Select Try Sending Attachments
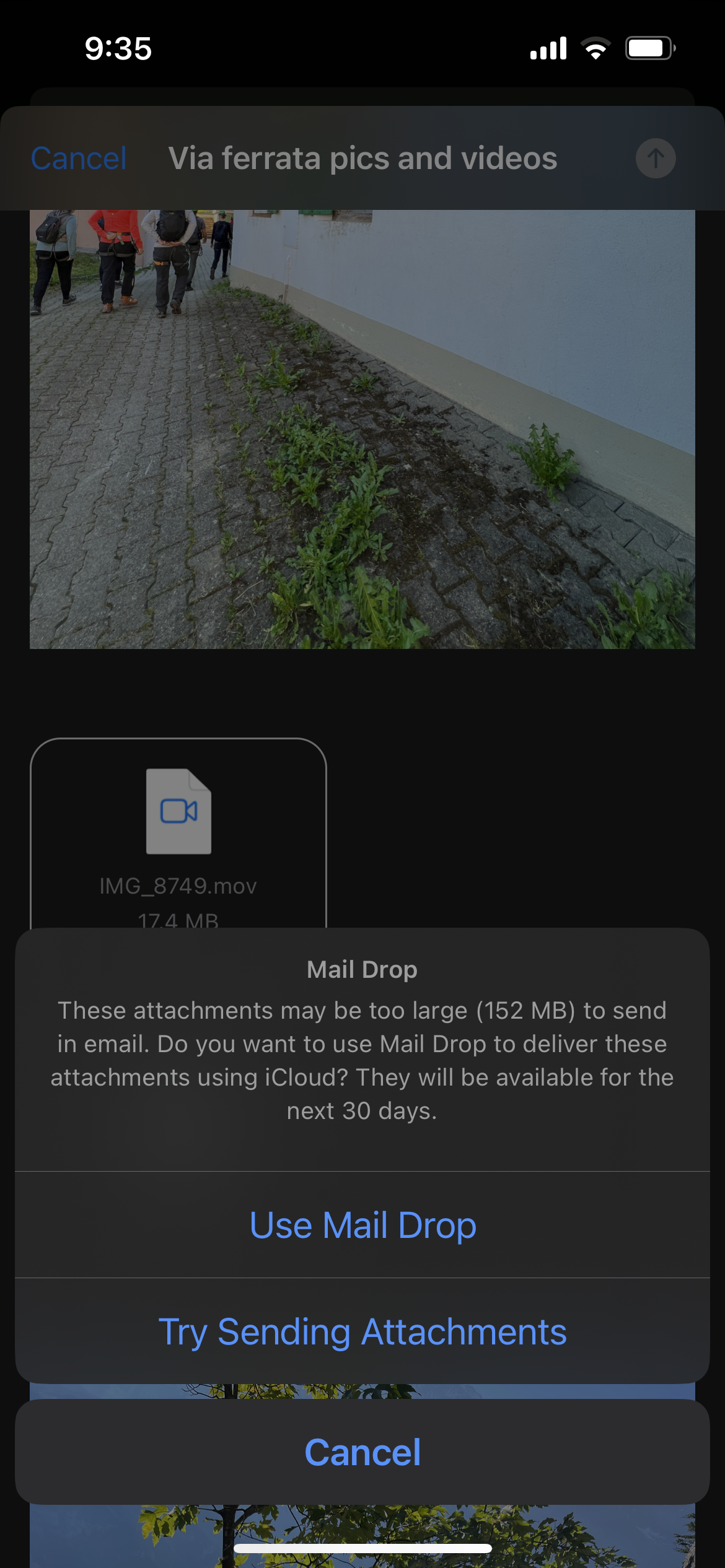Viewport: 725px width, 1568px height. pyautogui.click(x=362, y=1331)
